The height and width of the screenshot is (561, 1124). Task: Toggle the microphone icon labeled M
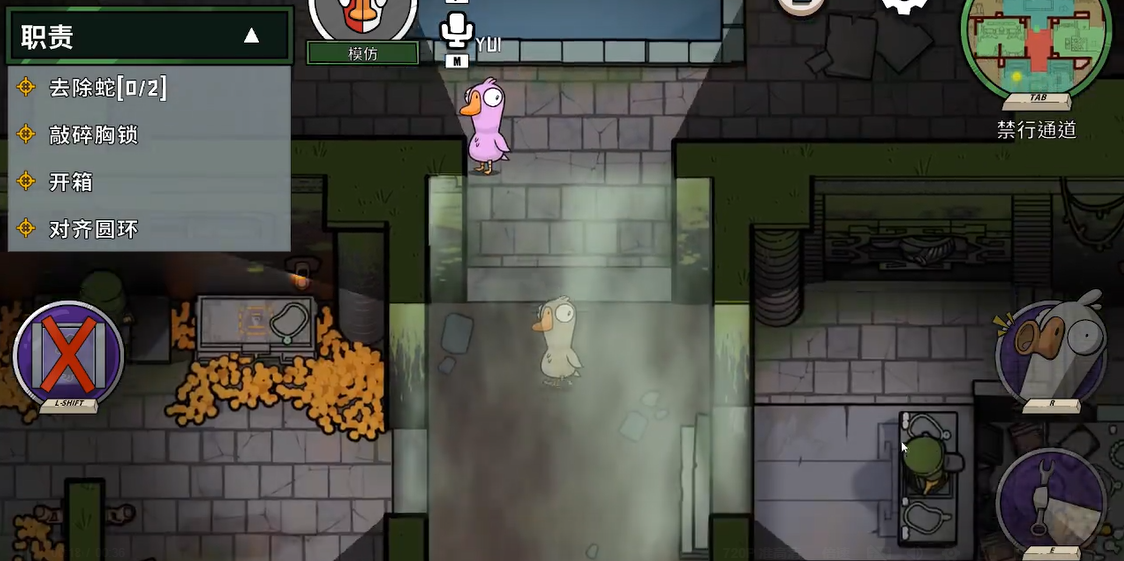[x=457, y=32]
